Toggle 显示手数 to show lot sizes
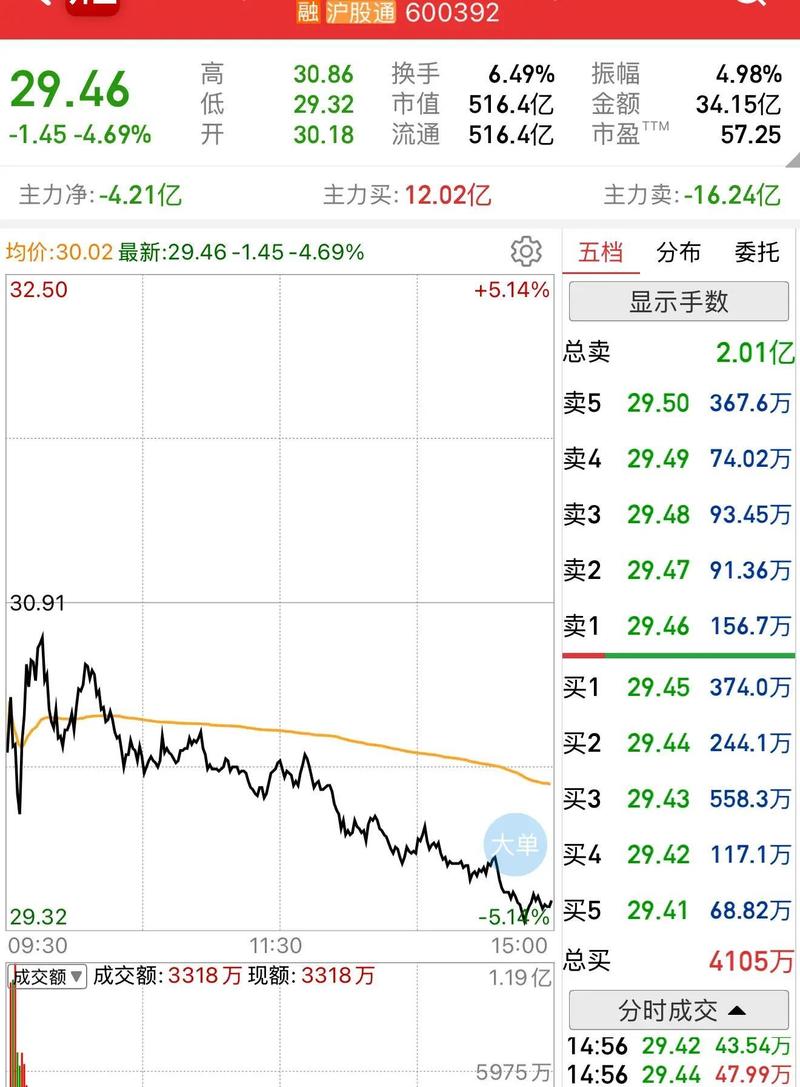This screenshot has width=800, height=1087. [679, 300]
